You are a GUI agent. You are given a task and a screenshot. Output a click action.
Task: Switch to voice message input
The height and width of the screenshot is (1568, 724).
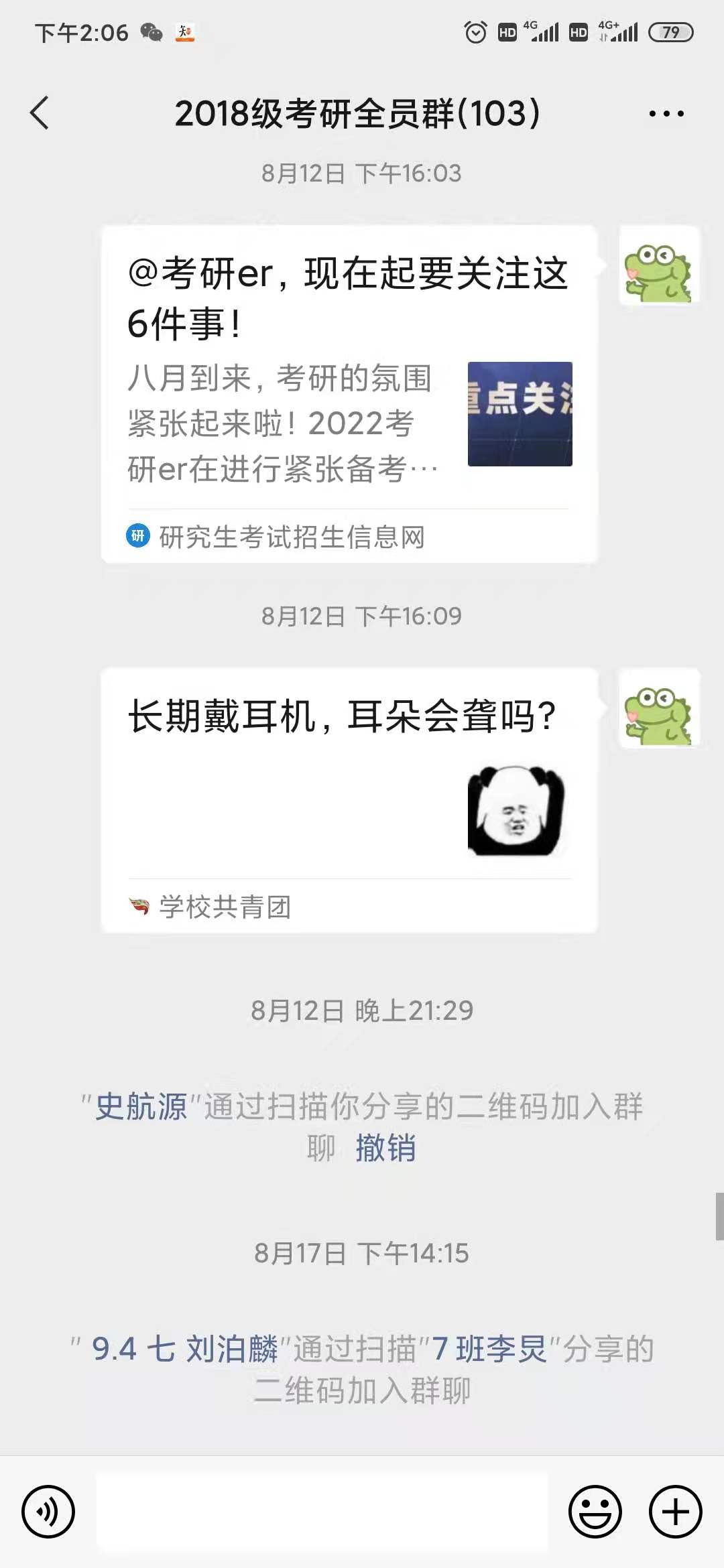tap(48, 1512)
